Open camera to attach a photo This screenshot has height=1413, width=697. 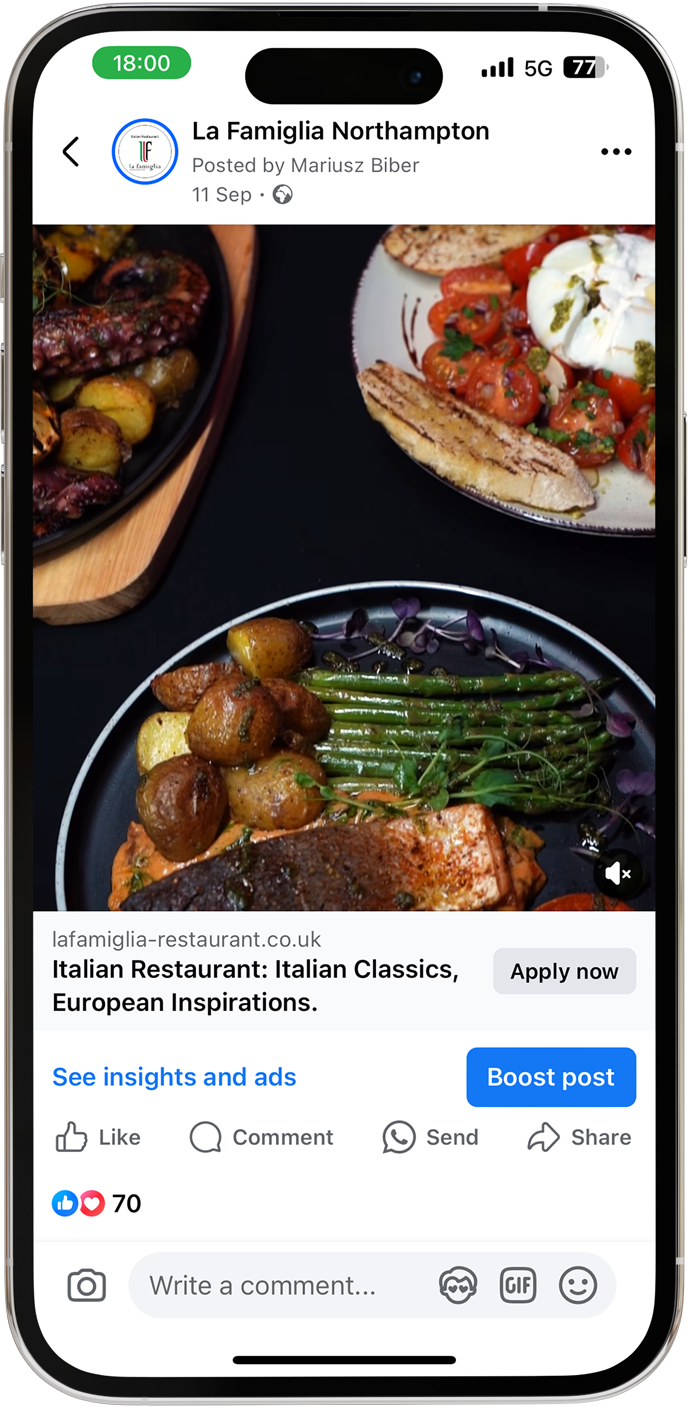tap(86, 1286)
